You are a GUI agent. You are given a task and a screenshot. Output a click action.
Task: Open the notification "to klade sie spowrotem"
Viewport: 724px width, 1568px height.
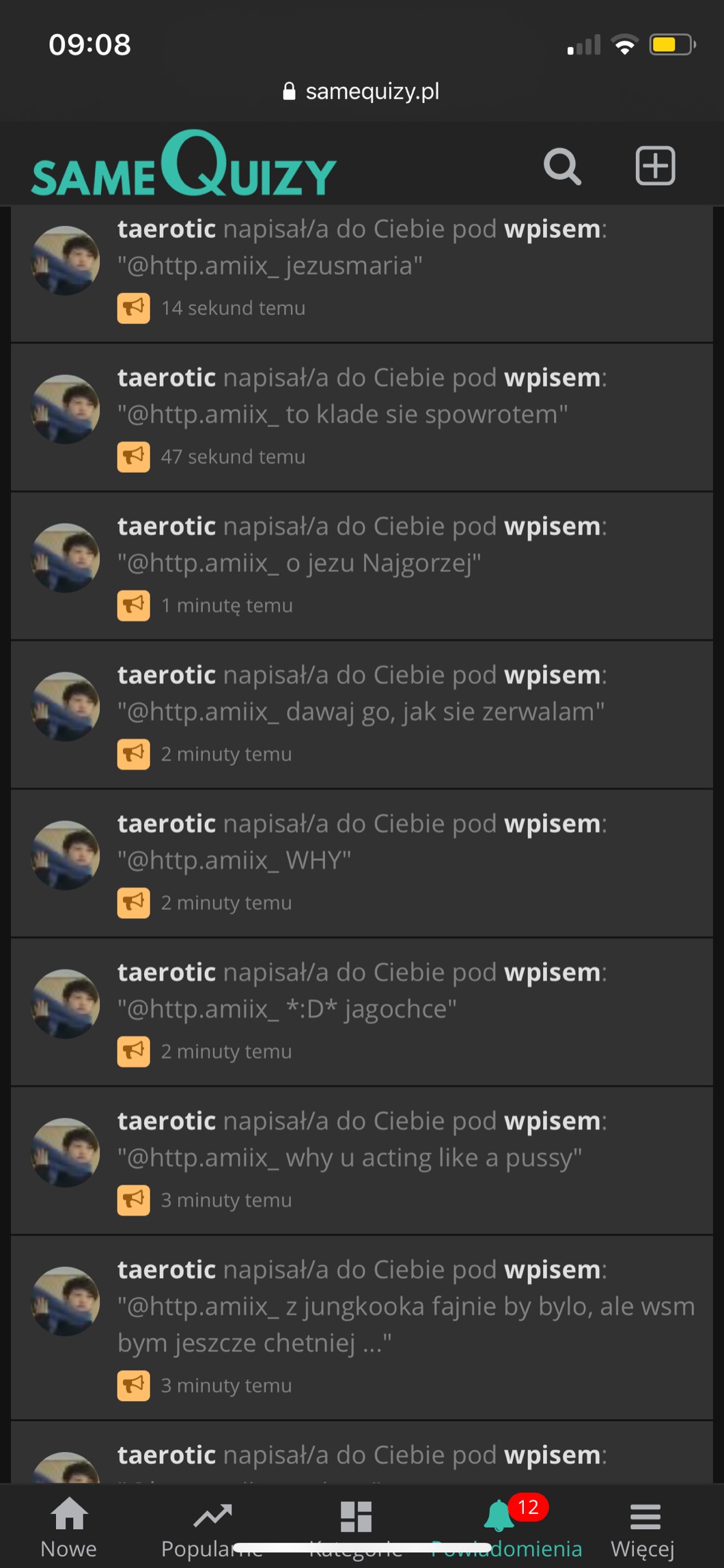[362, 415]
